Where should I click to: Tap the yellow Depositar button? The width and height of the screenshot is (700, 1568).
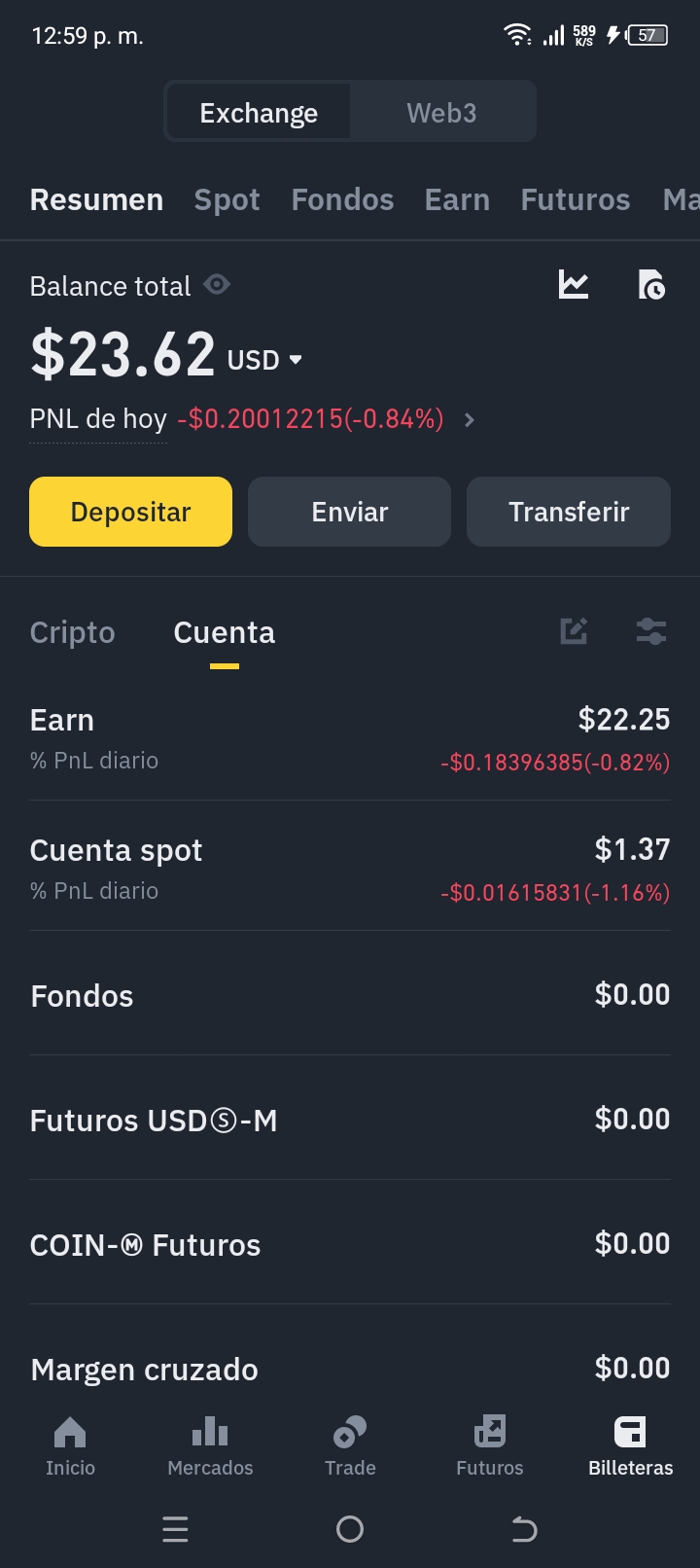130,512
